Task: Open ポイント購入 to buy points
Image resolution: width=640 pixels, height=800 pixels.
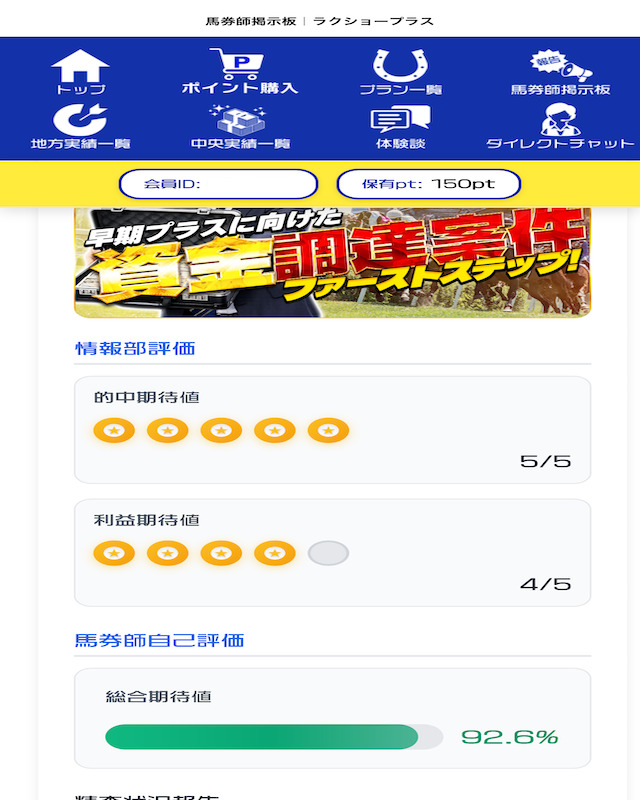Action: (240, 72)
